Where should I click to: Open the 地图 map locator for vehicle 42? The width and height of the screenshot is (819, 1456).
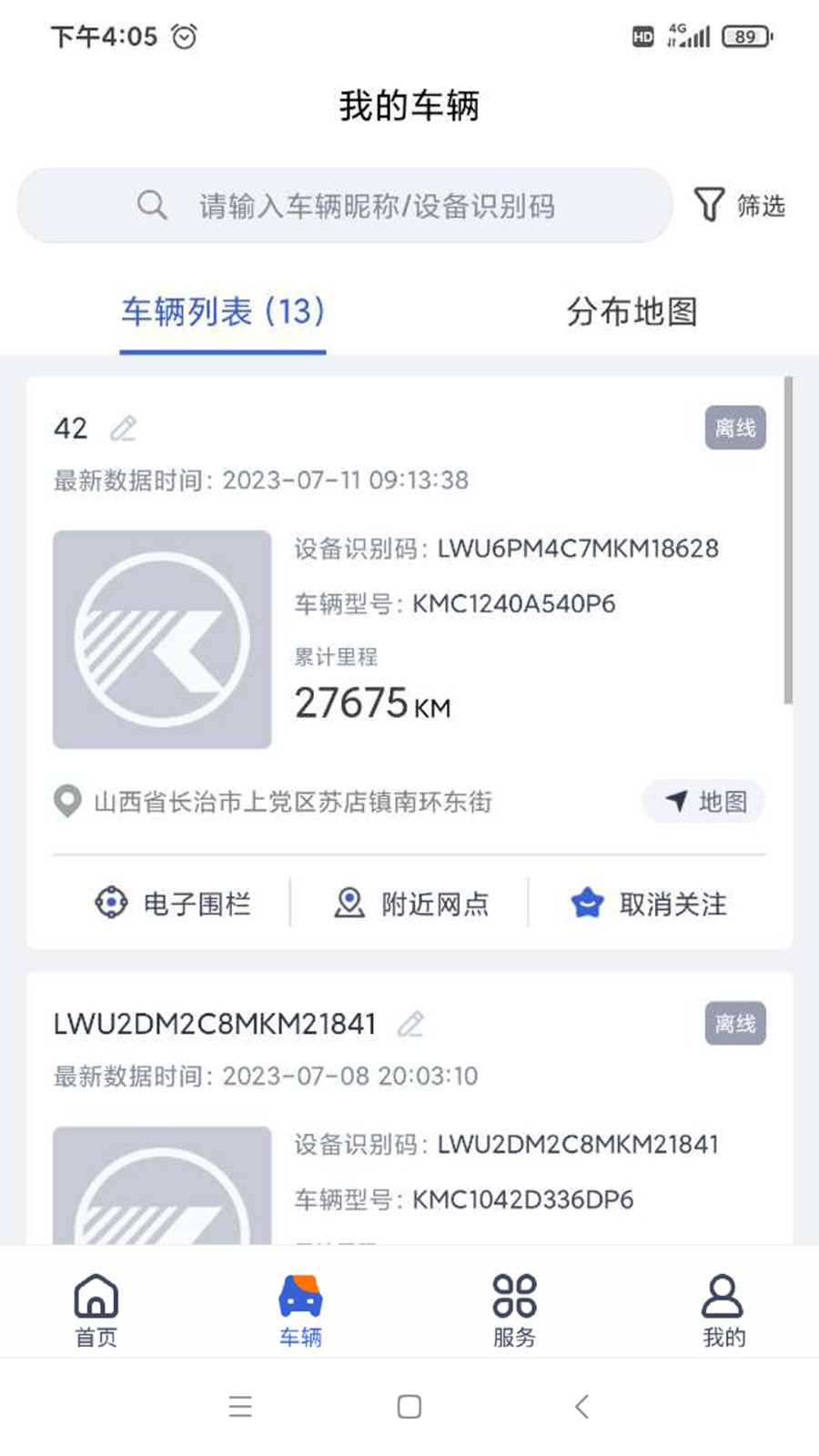click(x=704, y=803)
